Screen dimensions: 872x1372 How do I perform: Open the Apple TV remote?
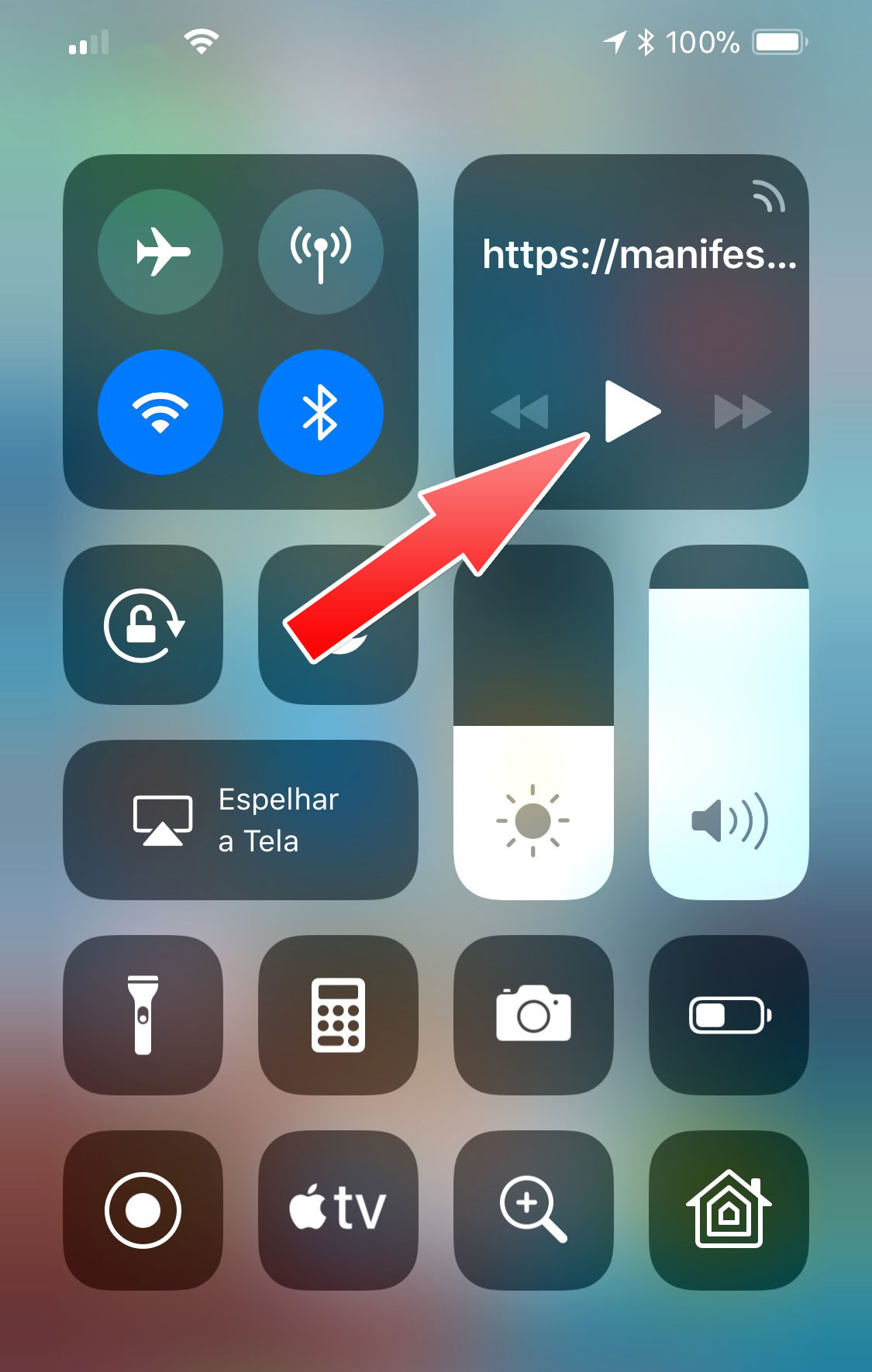point(338,1210)
